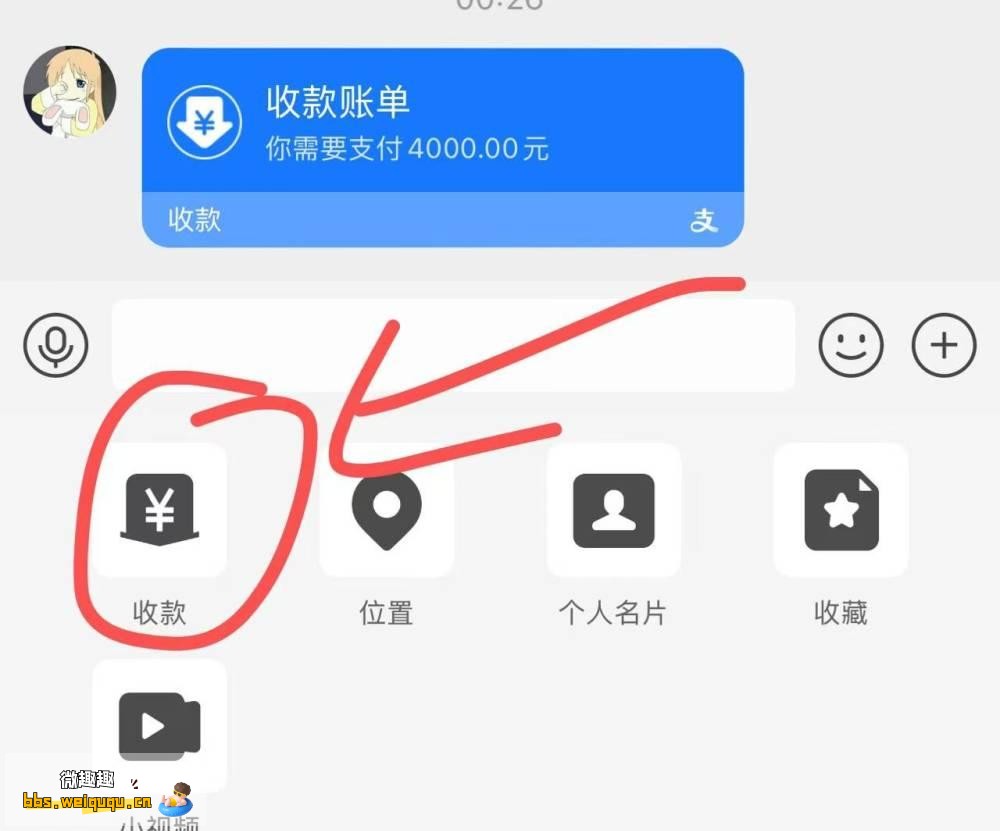Viewport: 1000px width, 831px height.
Task: Focus the message text field
Action: (452, 345)
